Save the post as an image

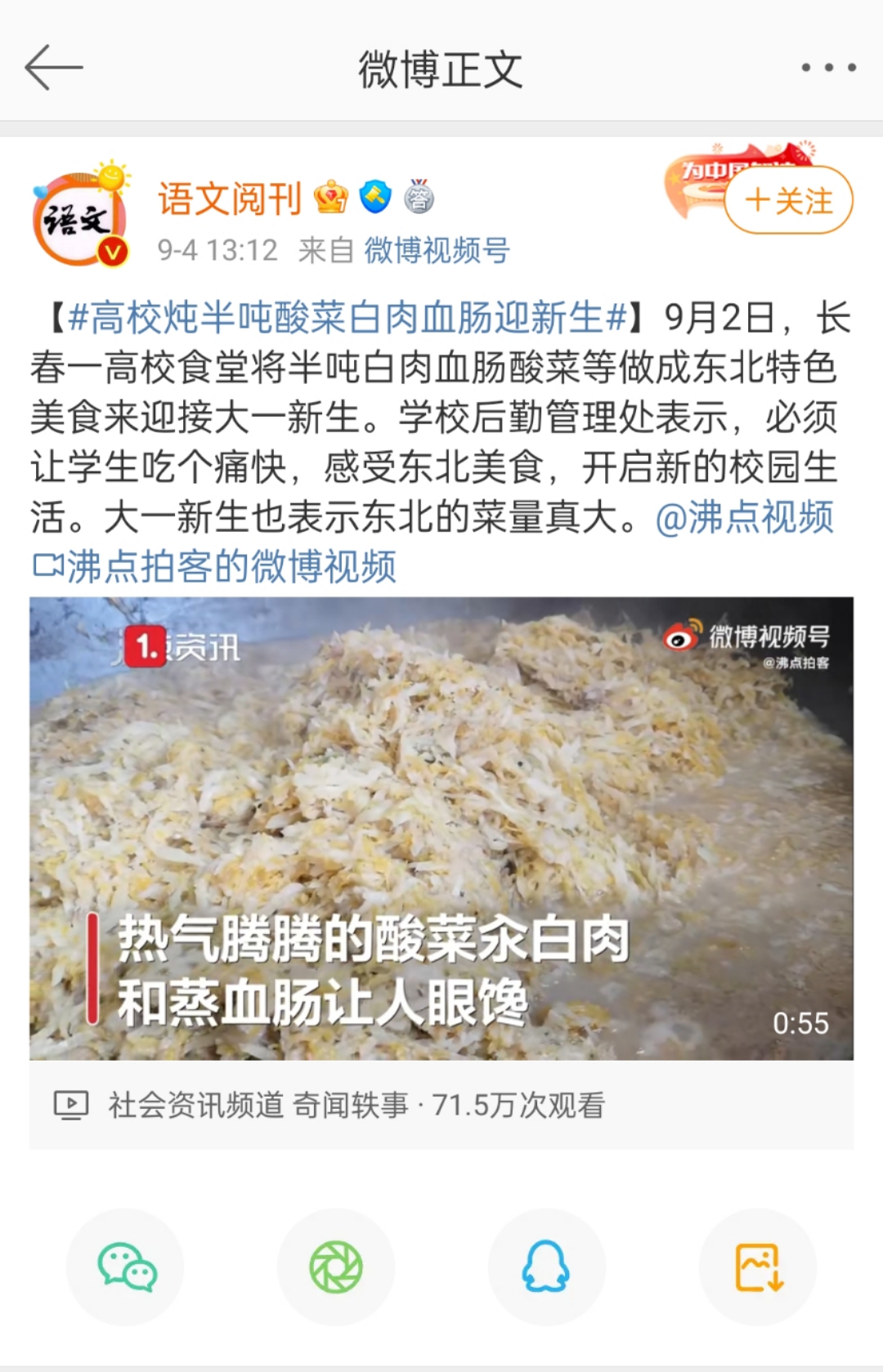(758, 1267)
